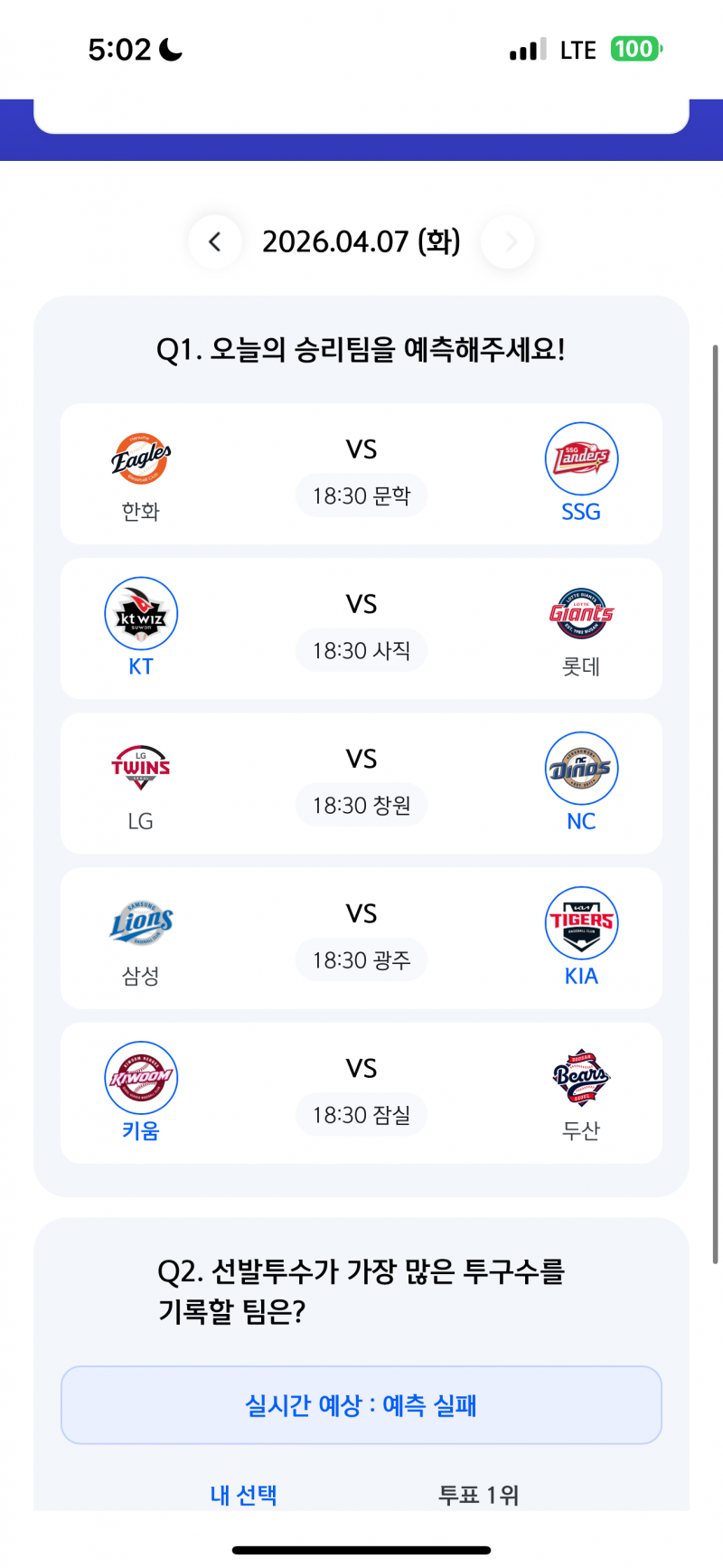This screenshot has width=723, height=1568.
Task: Switch to the 투표 1위 tab
Action: tap(479, 1495)
